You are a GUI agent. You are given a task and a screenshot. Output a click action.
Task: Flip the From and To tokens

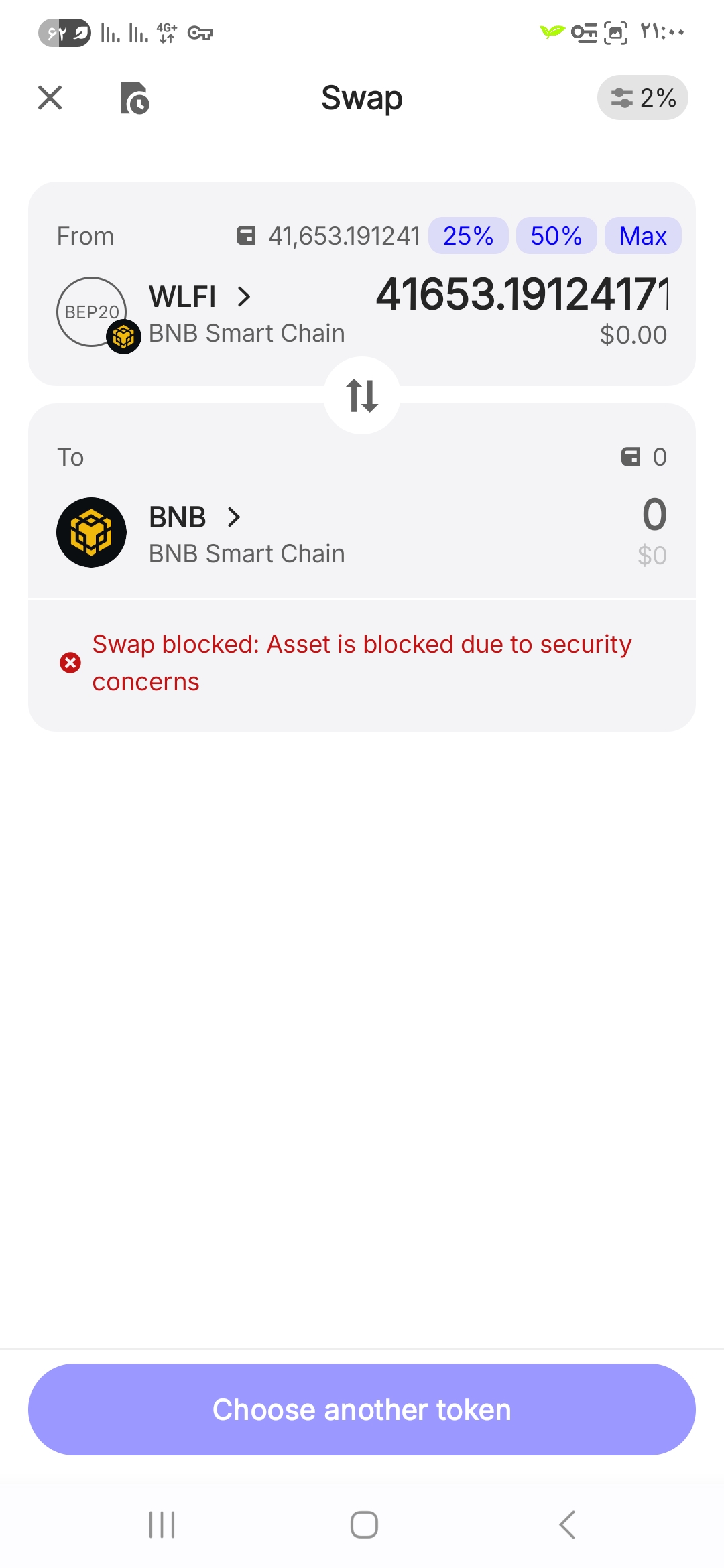click(362, 395)
